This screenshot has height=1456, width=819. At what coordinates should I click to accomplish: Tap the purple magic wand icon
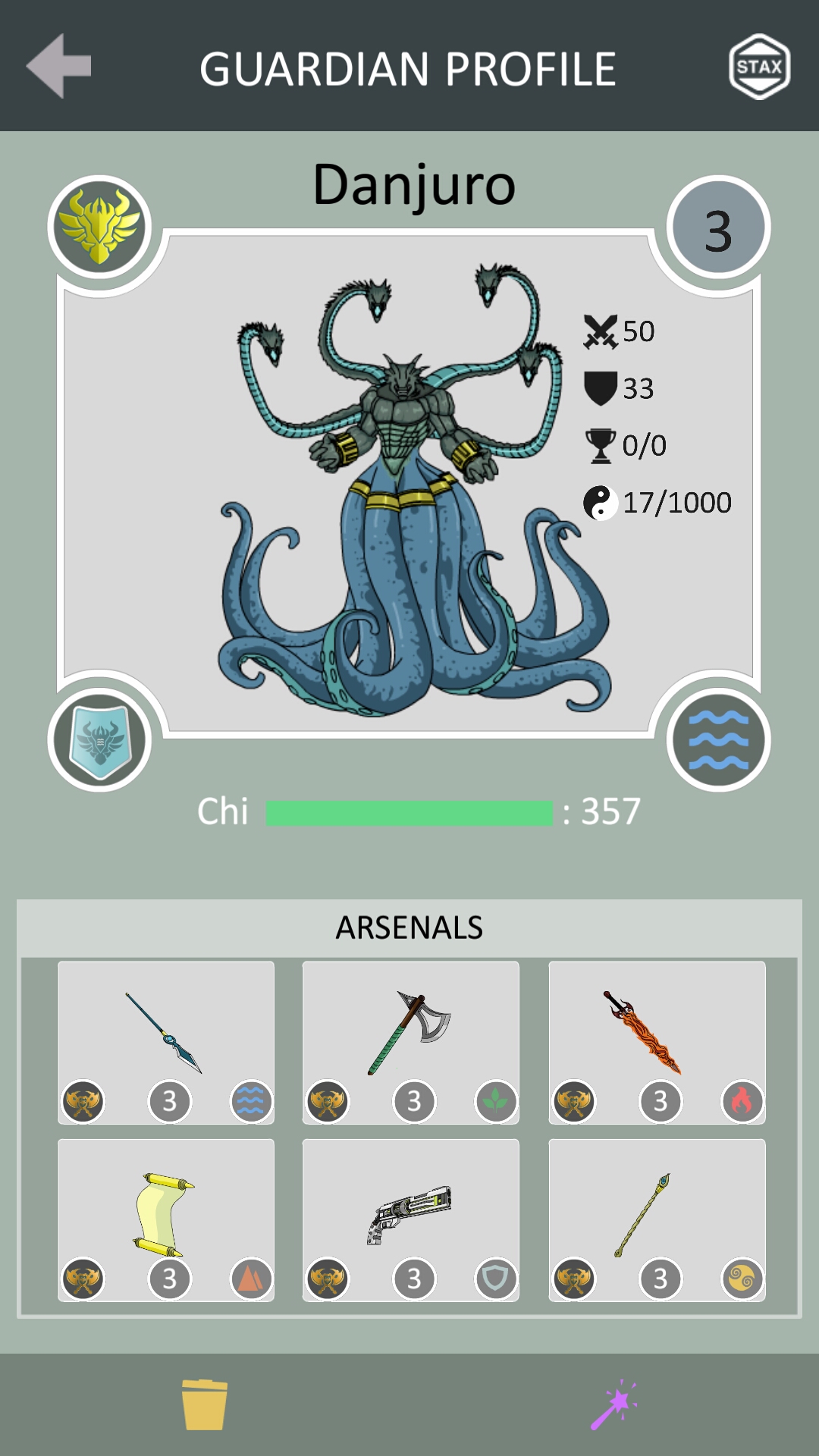(614, 1404)
